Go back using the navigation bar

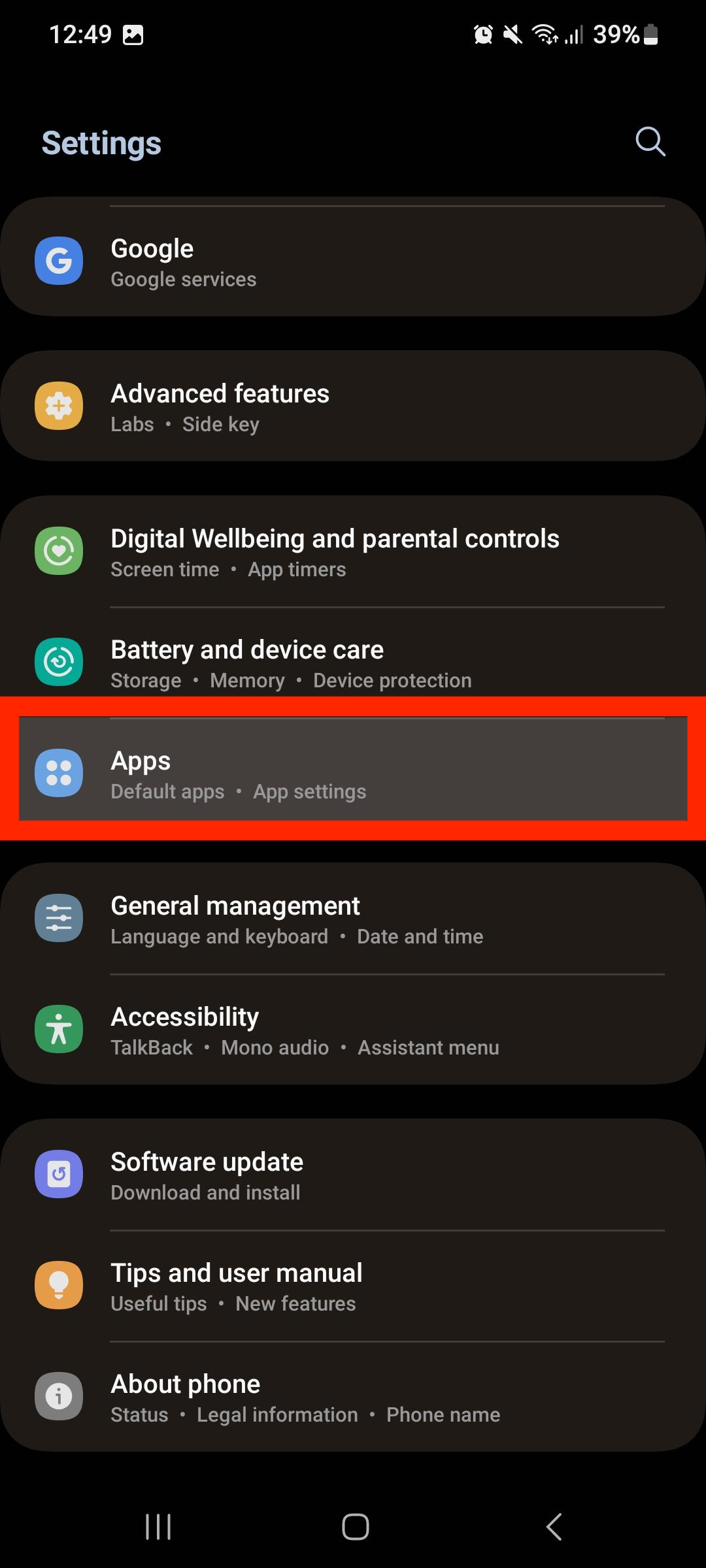click(554, 1527)
